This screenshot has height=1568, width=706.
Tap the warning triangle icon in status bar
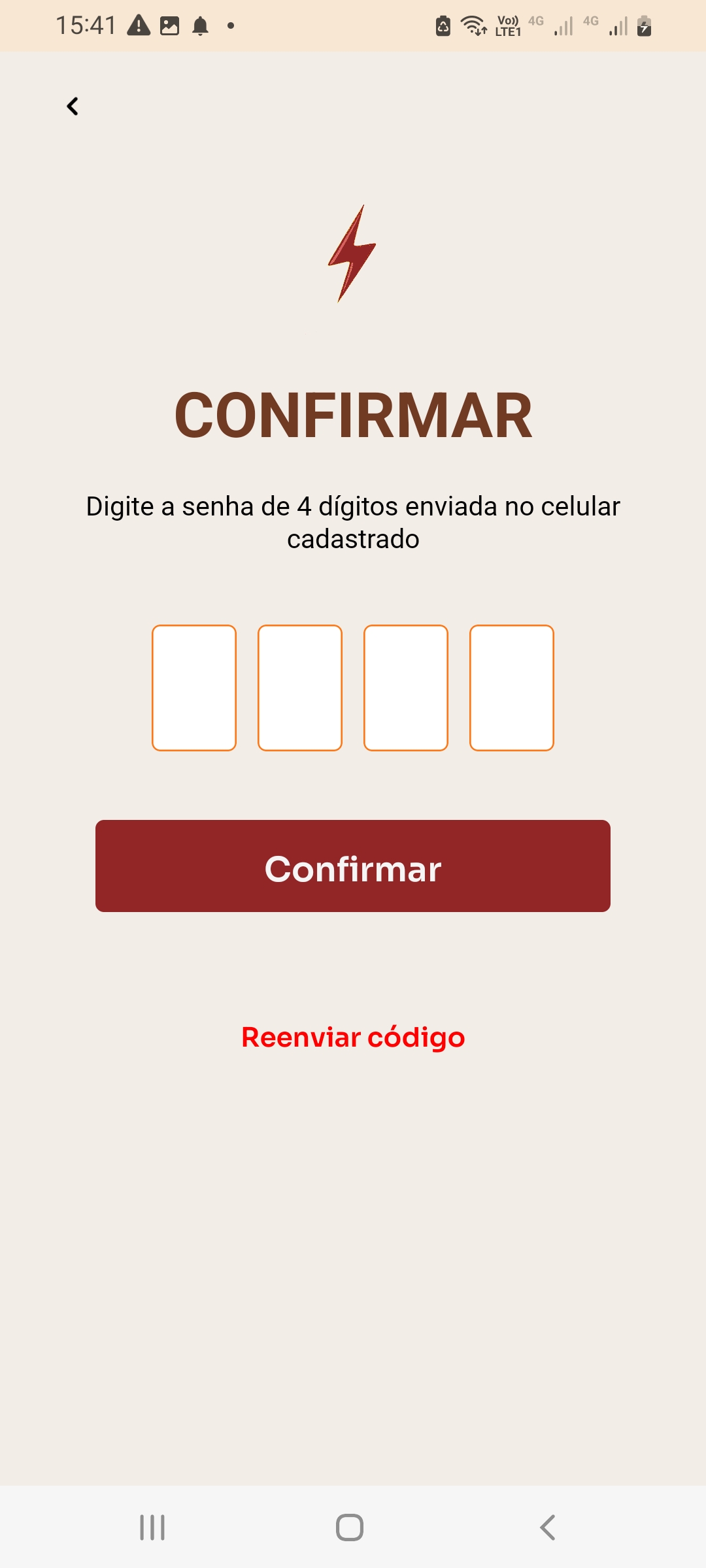point(137,25)
